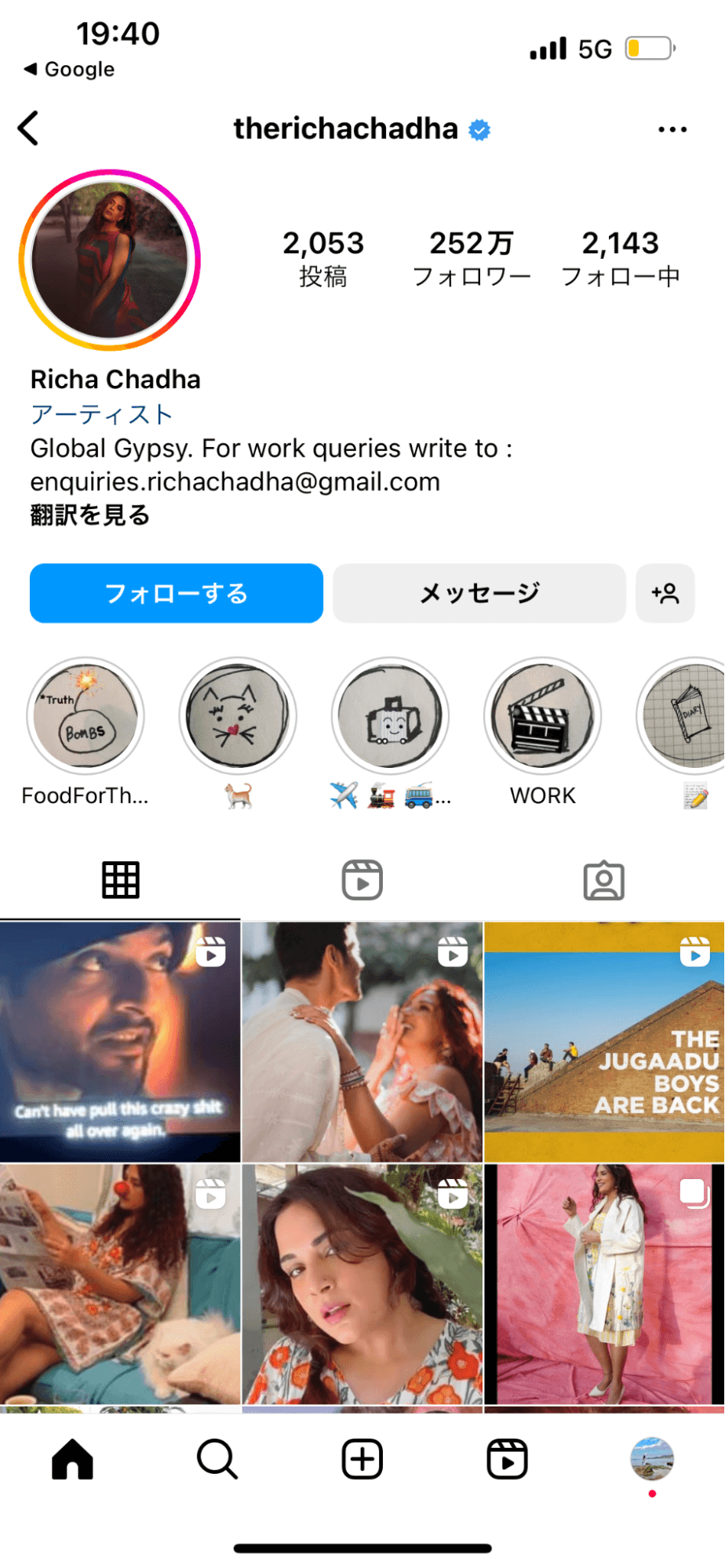
Task: View Richa Chadha's story from profile picture
Action: (110, 260)
